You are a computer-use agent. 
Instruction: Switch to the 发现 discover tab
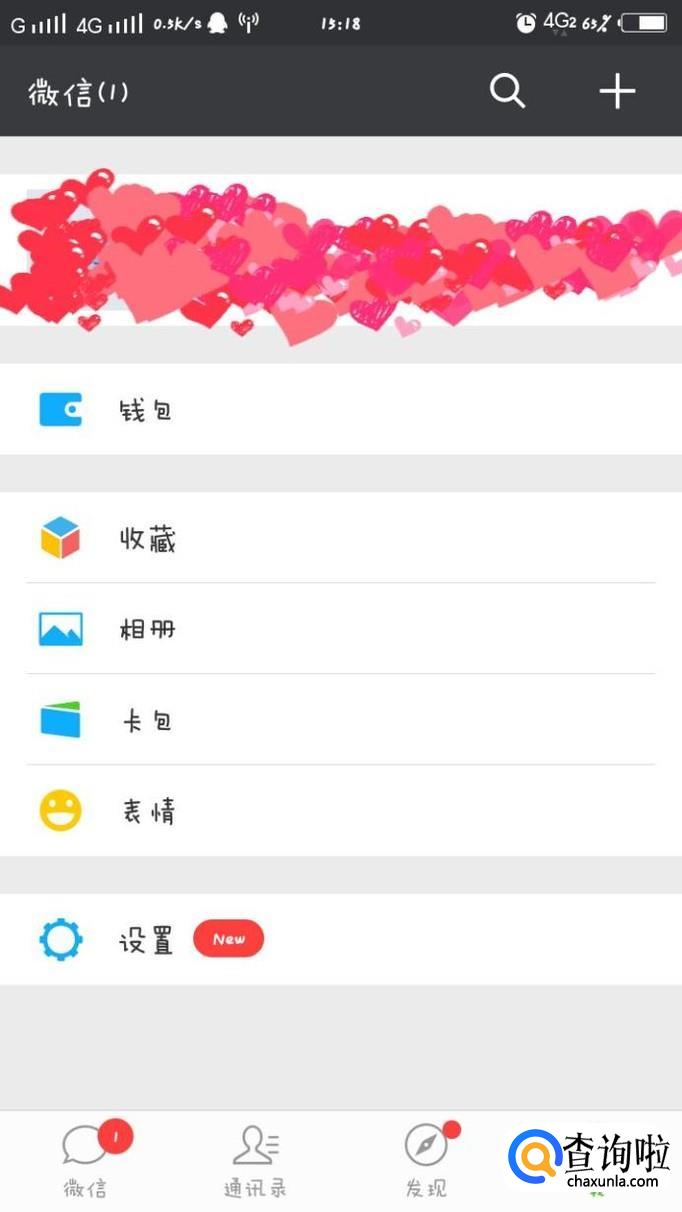(426, 1160)
